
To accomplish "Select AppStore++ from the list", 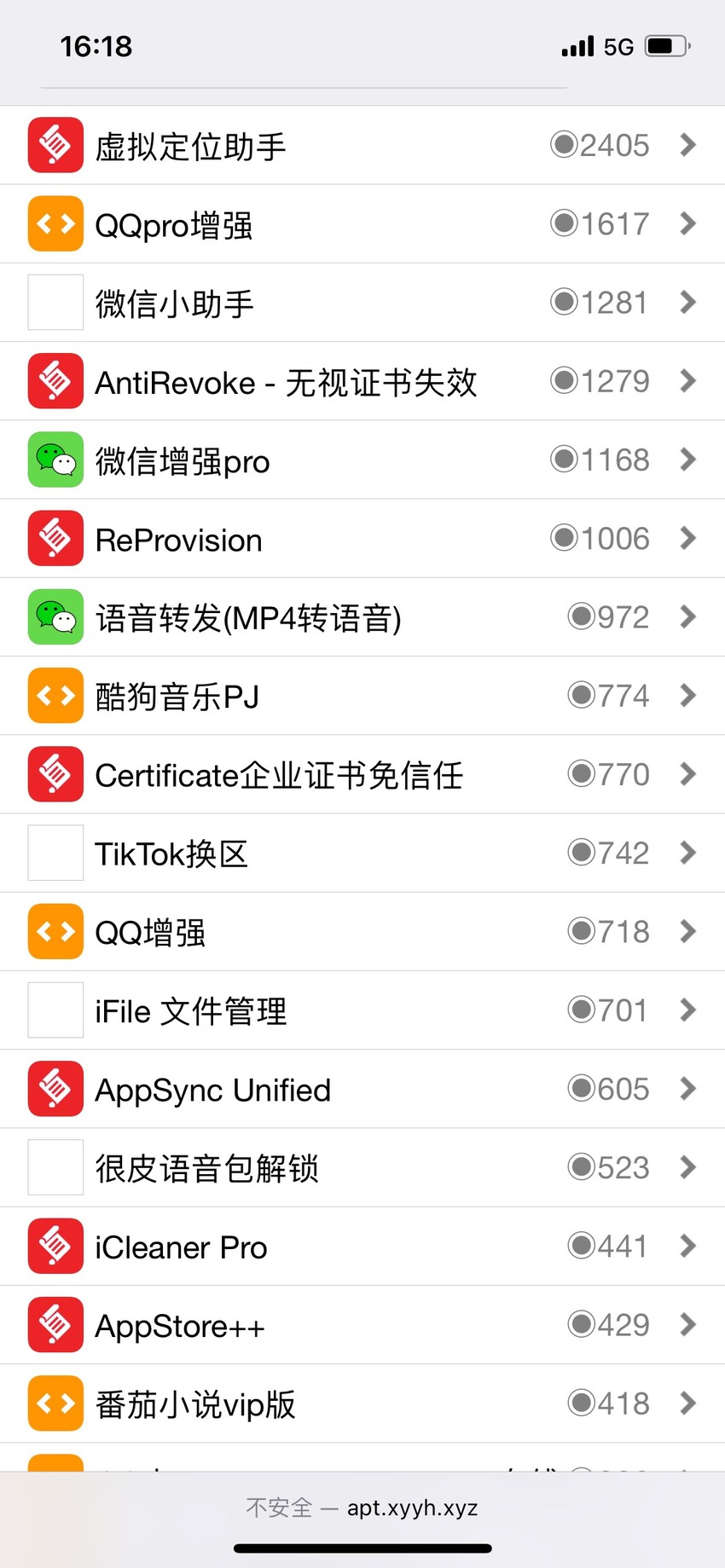I will (362, 1325).
